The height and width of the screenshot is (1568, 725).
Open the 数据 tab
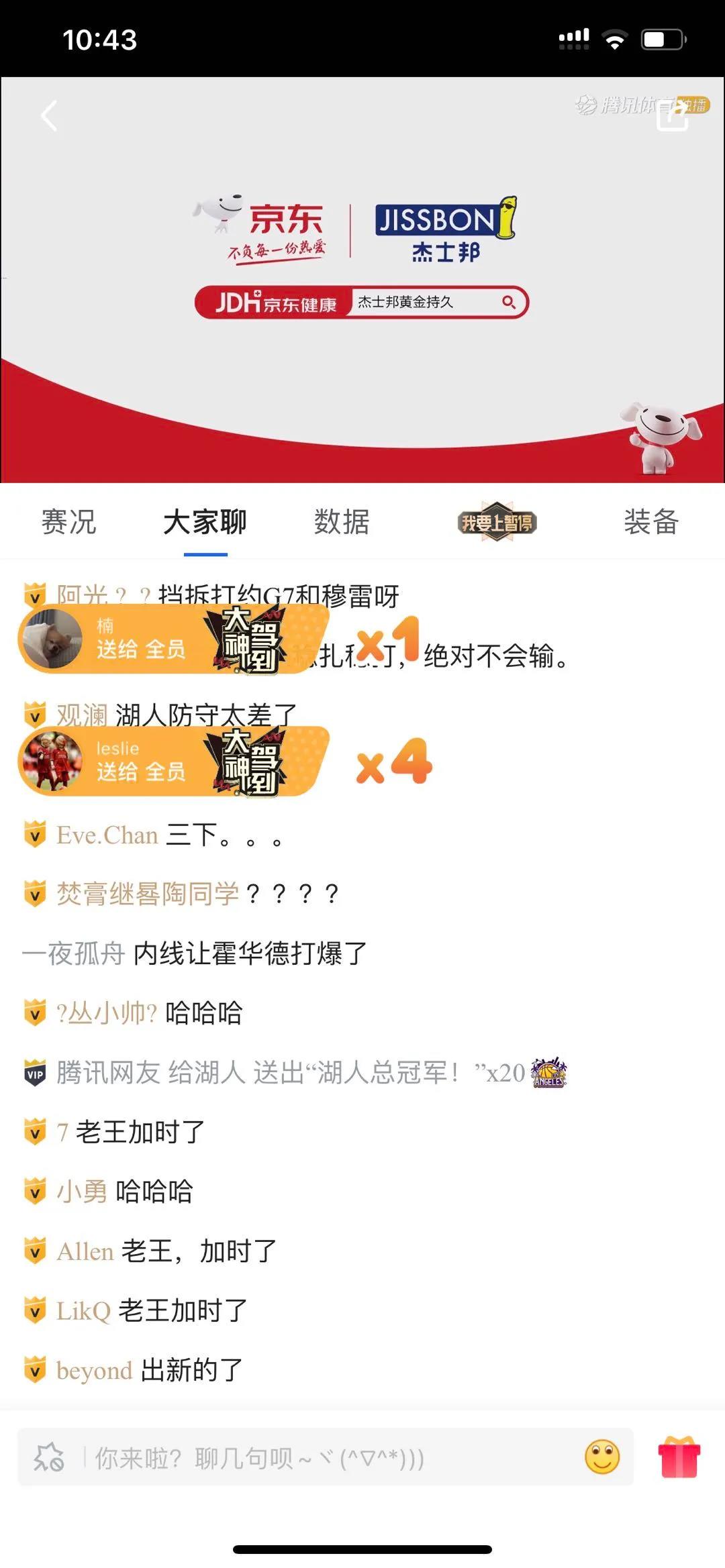coord(342,522)
